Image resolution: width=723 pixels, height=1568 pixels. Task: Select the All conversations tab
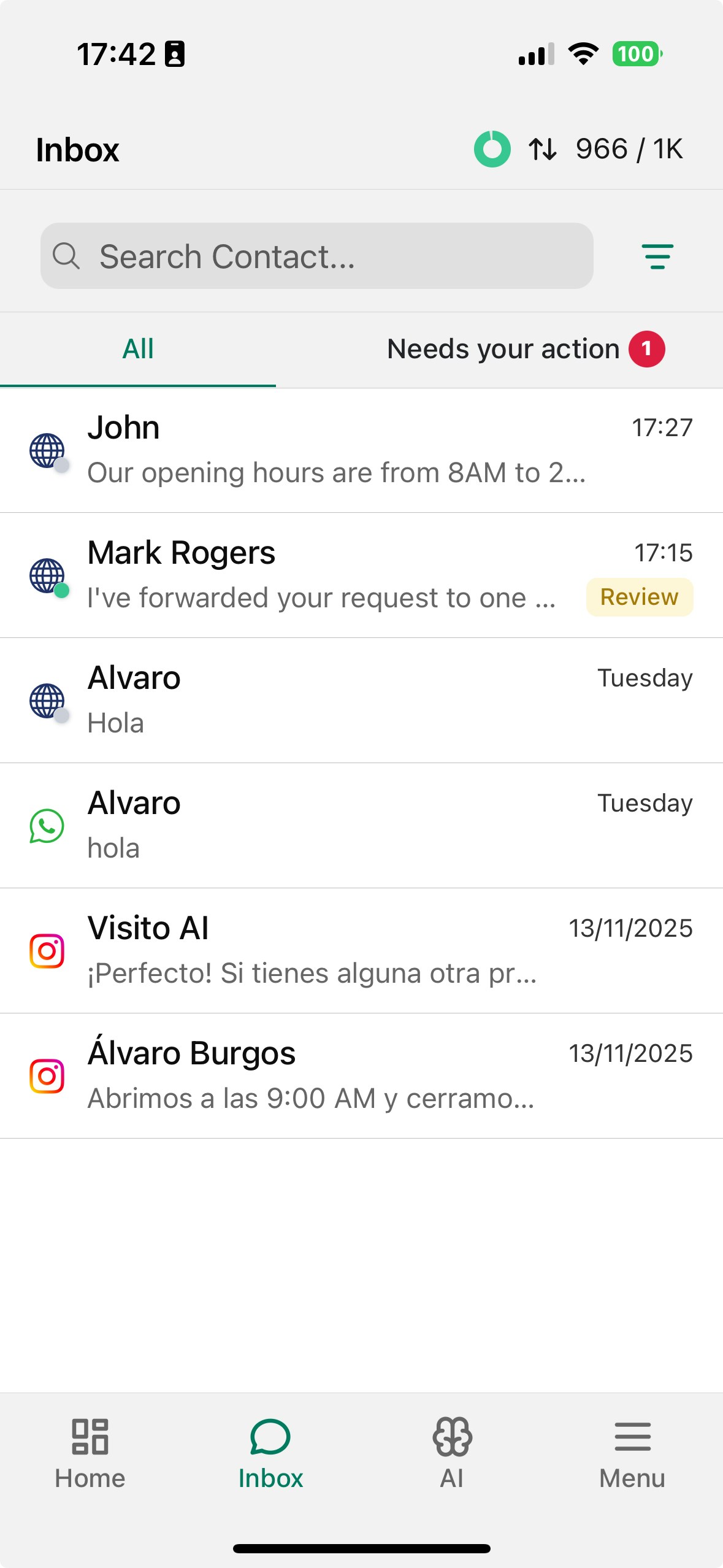click(137, 348)
